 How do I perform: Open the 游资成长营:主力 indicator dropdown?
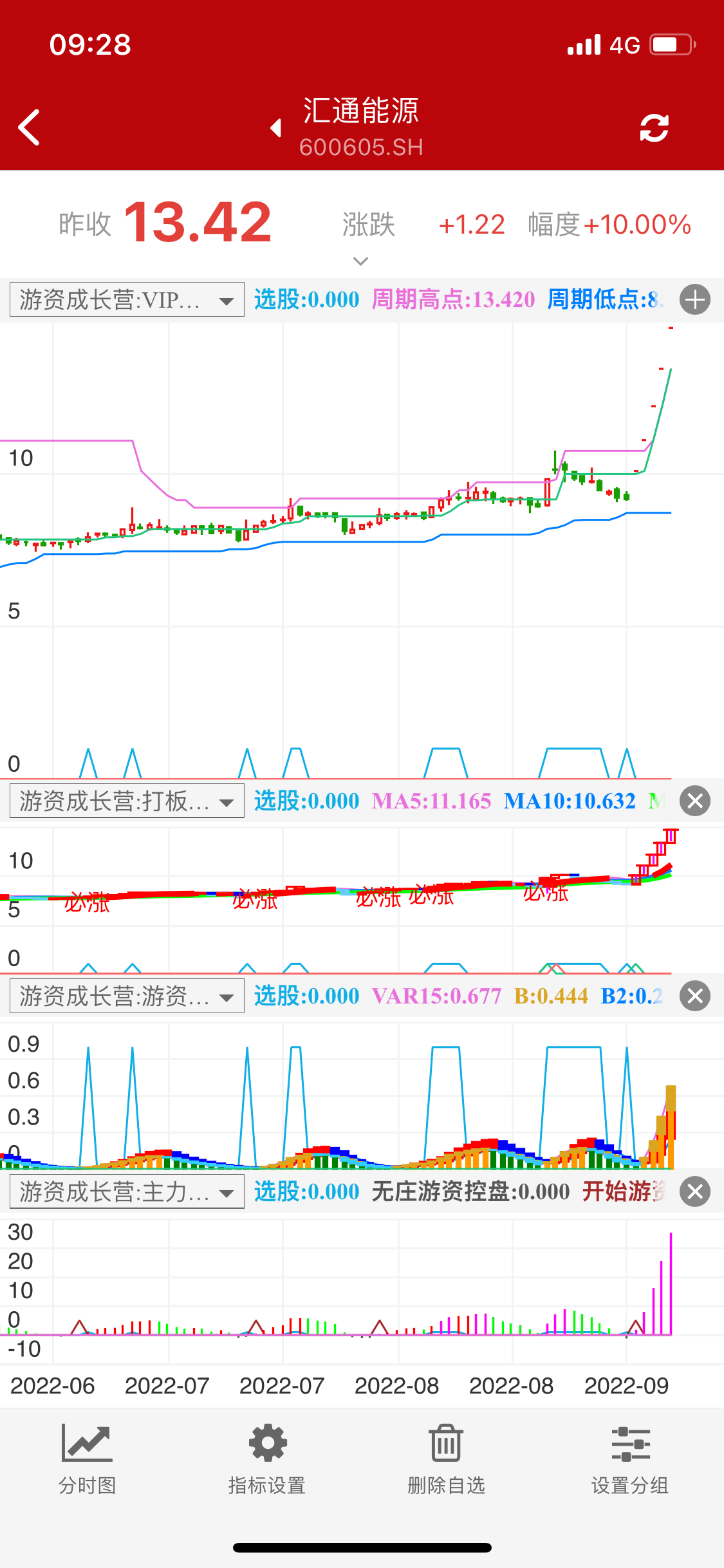coord(127,1192)
